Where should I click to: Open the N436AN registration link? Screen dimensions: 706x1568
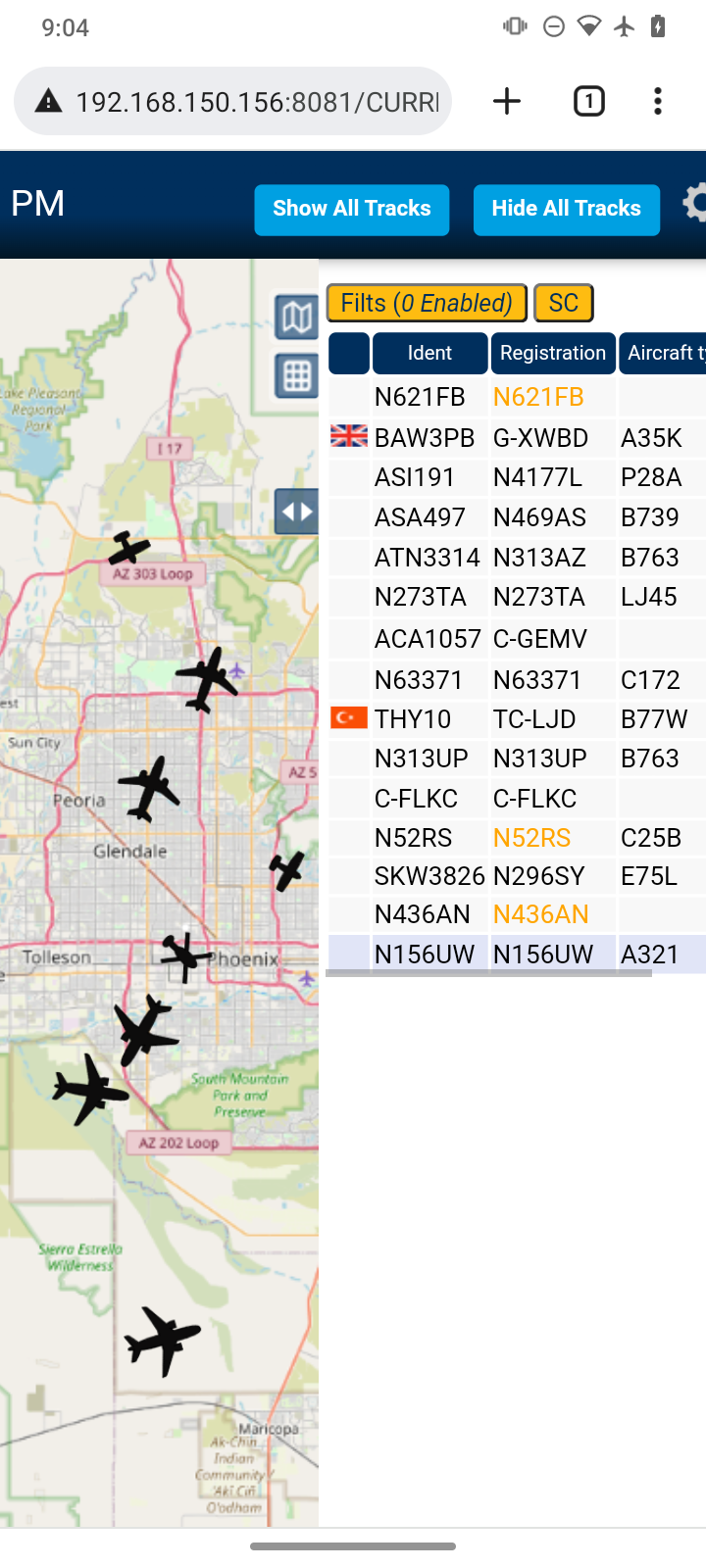tap(541, 914)
